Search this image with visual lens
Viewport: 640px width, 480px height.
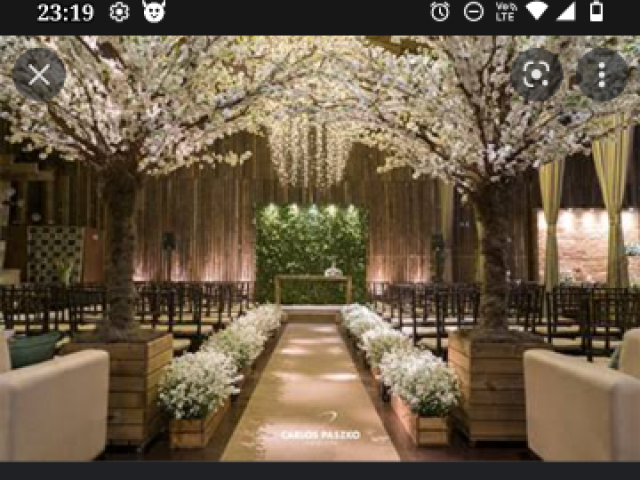tap(536, 75)
